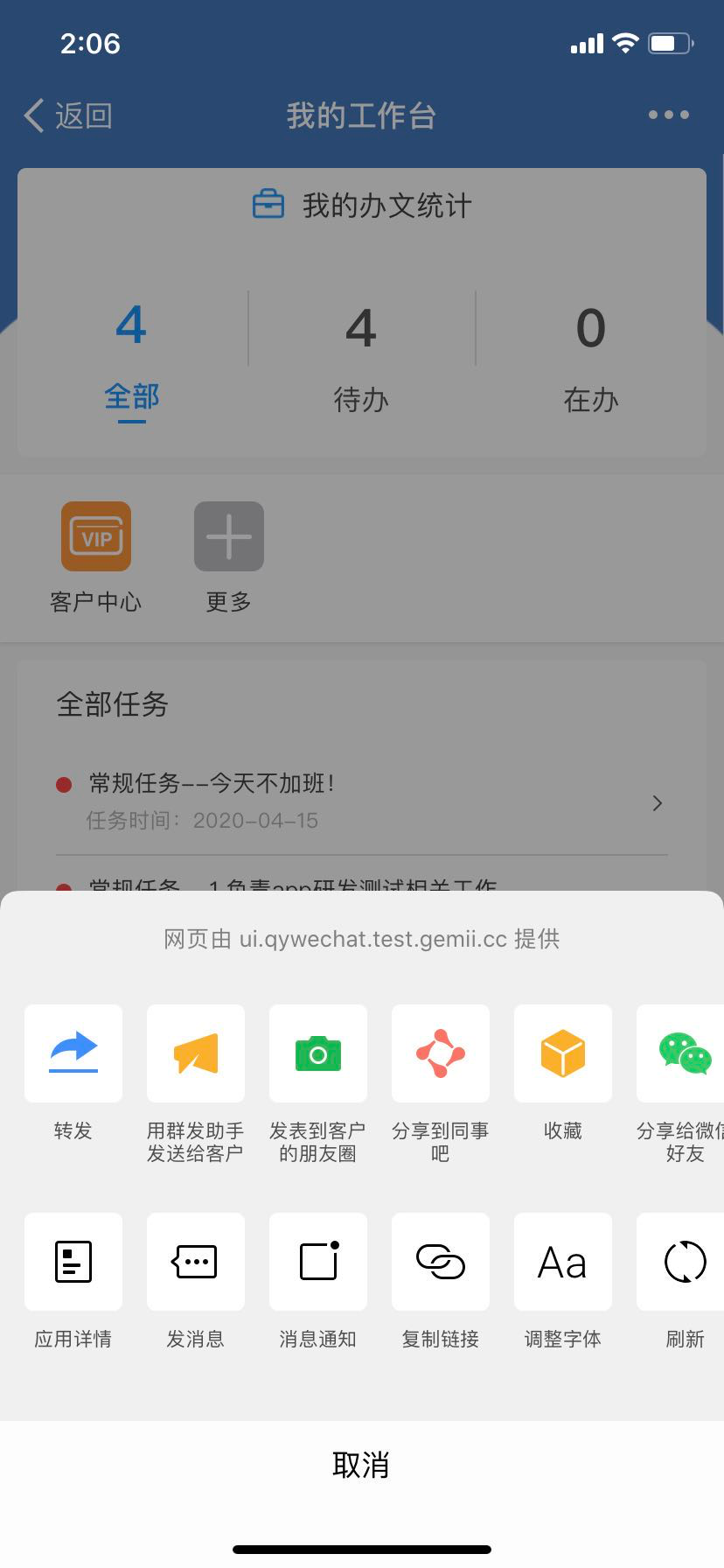Image resolution: width=724 pixels, height=1568 pixels.
Task: Dismiss the share sheet with 取消
Action: click(361, 1464)
